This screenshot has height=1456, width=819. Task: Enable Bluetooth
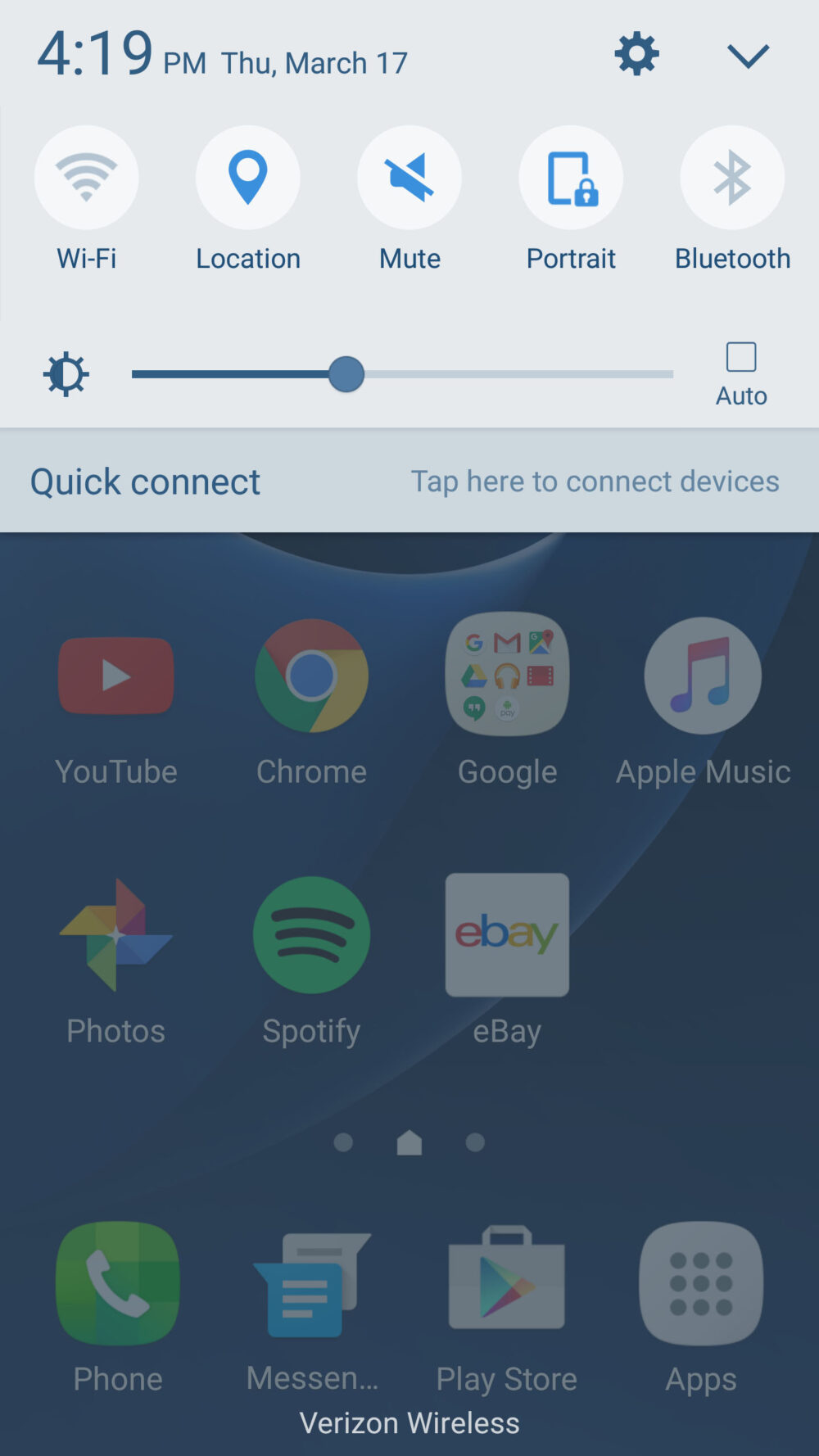(x=731, y=177)
